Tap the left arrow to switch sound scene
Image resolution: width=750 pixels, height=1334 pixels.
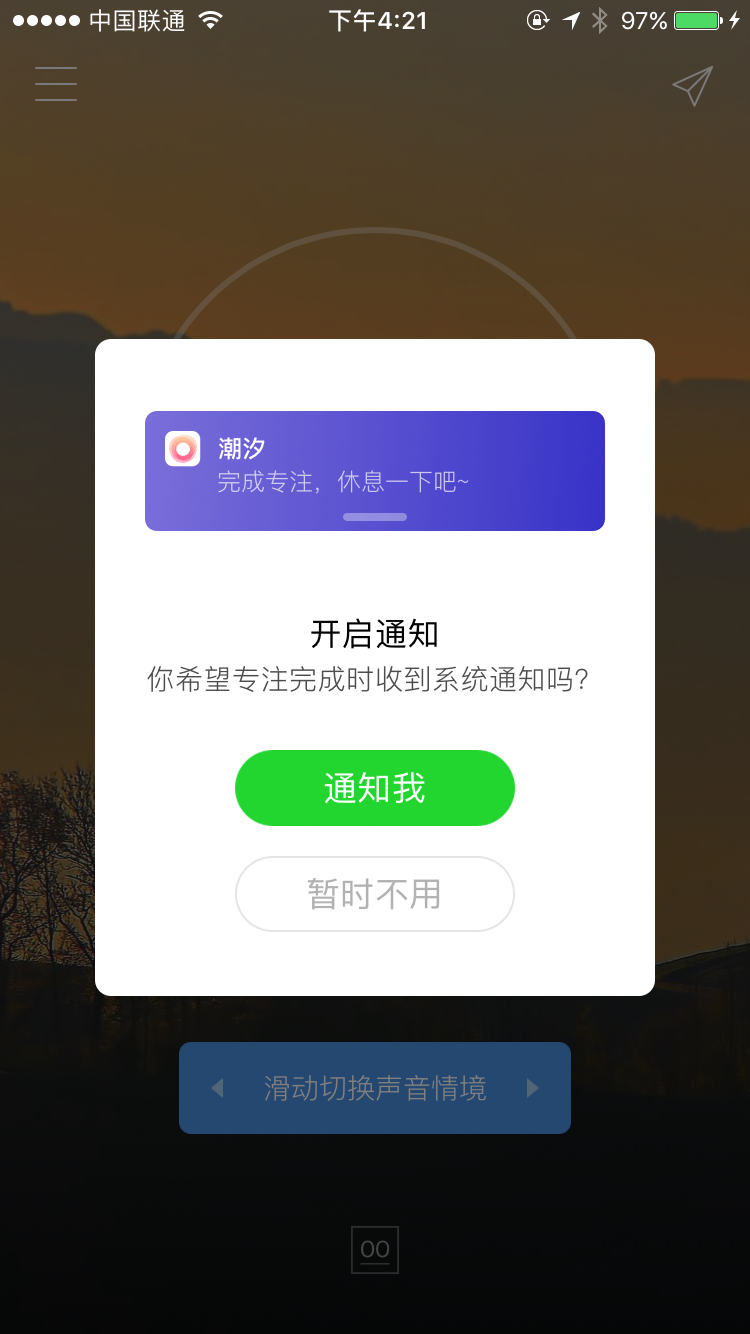[217, 1088]
